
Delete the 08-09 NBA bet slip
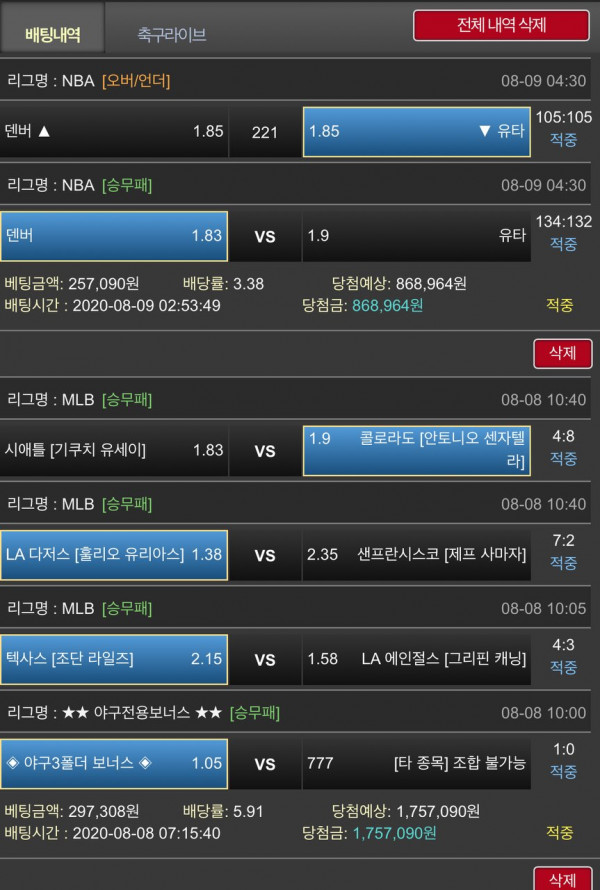[563, 353]
